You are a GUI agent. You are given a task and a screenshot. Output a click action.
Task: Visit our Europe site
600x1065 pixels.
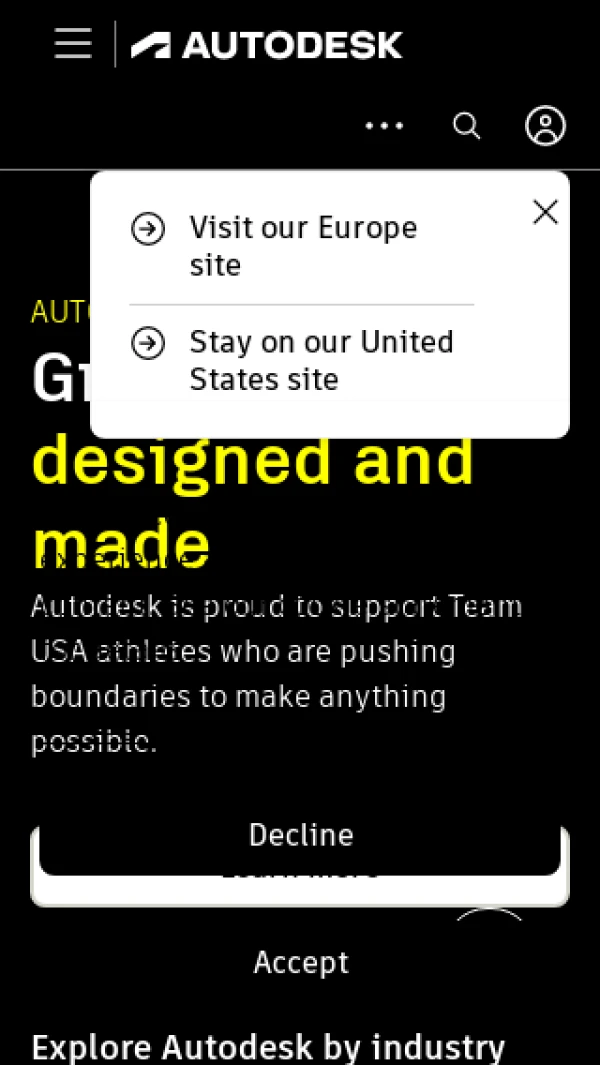302,246
